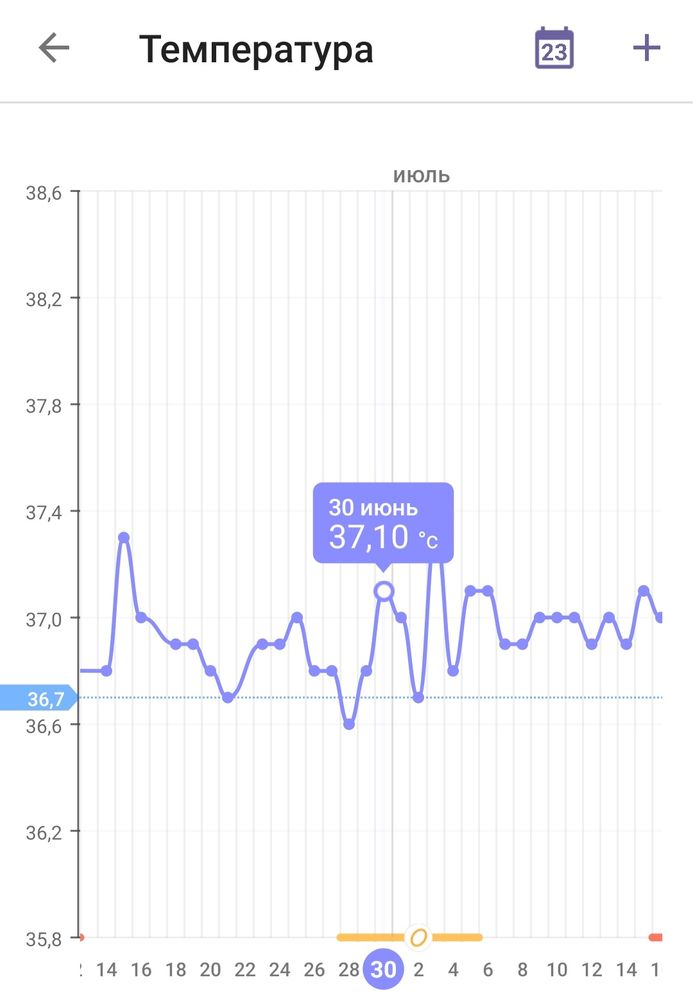Image resolution: width=693 pixels, height=1000 pixels.
Task: Go back from the Температура screen
Action: point(54,48)
